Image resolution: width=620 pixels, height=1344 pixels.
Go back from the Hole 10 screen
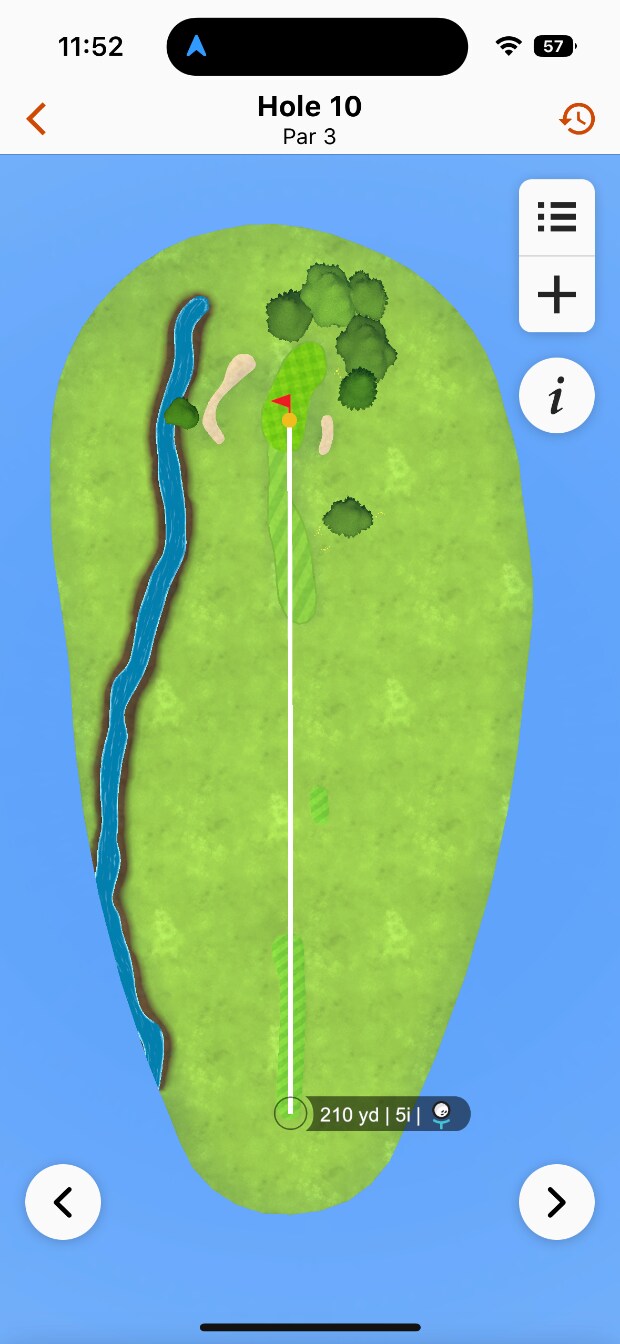[x=37, y=119]
